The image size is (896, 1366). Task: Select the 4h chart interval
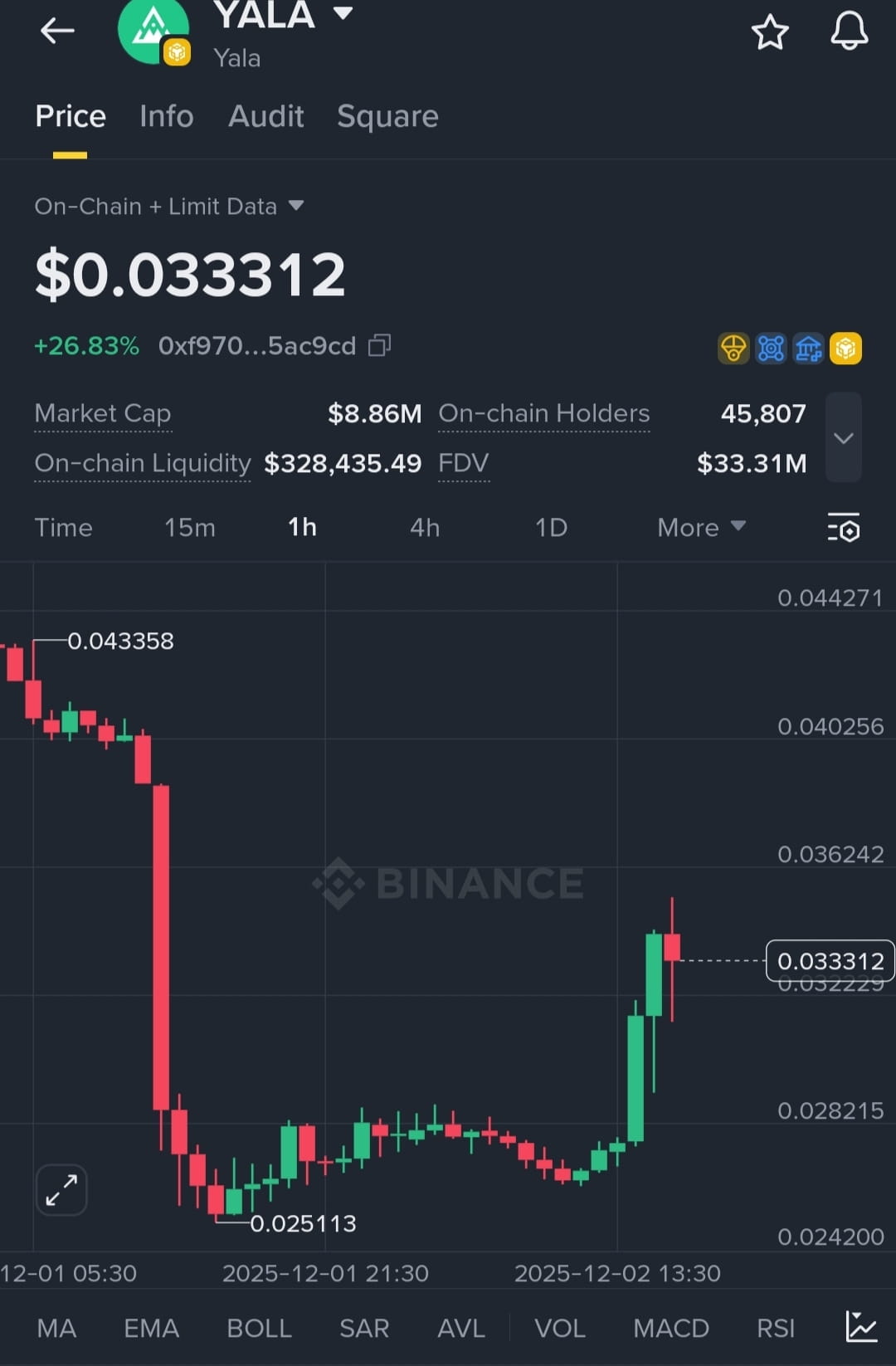(424, 528)
